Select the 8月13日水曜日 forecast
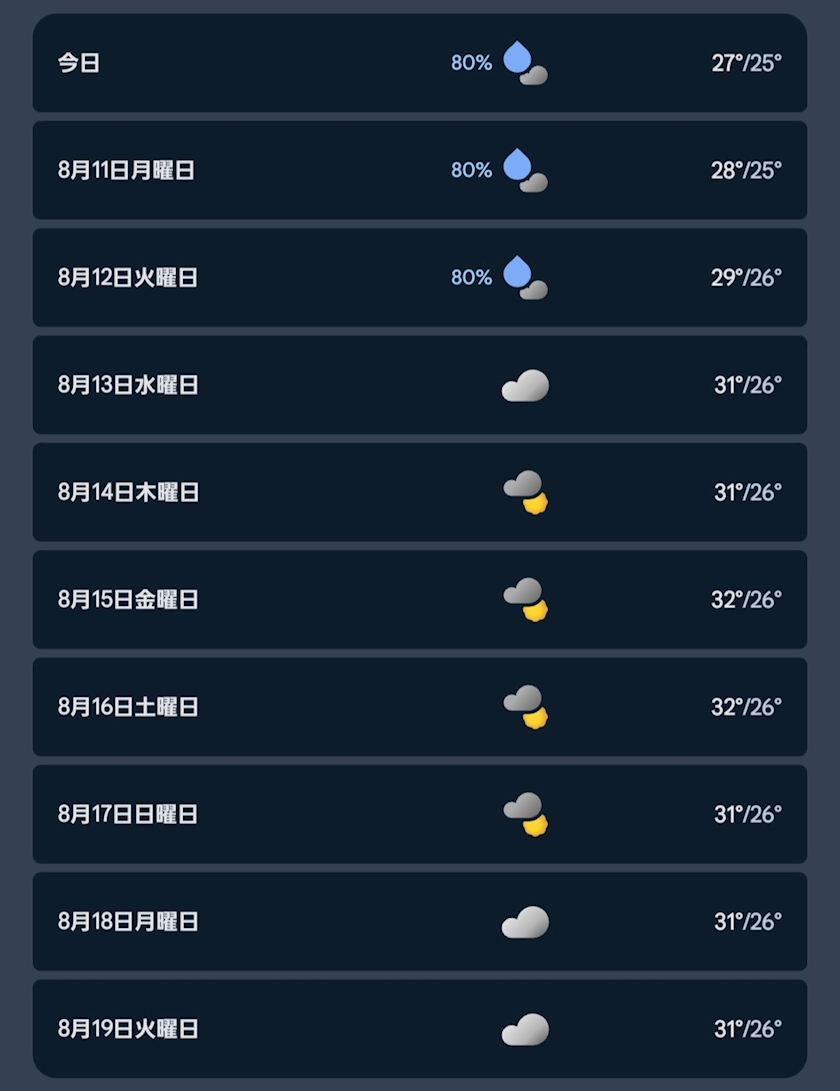840x1091 pixels. (x=420, y=385)
